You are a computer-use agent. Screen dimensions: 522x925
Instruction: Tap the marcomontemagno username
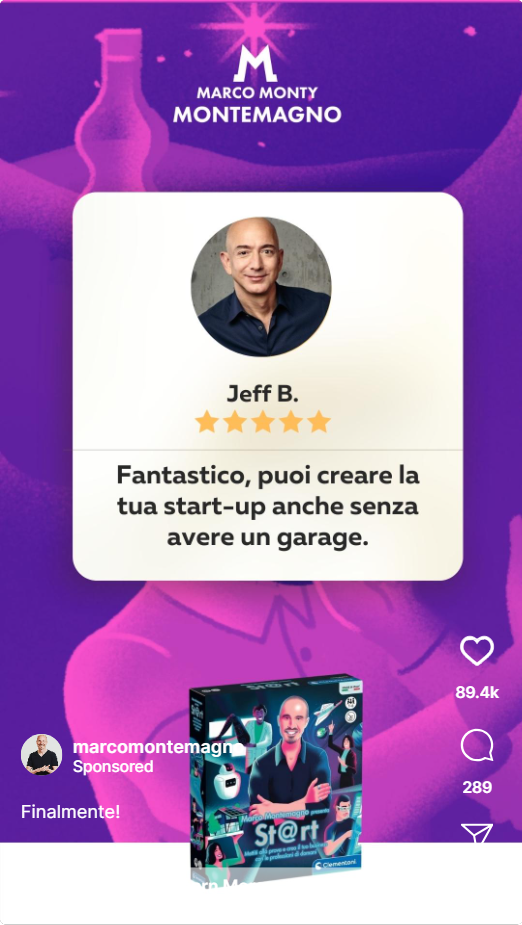pyautogui.click(x=158, y=747)
